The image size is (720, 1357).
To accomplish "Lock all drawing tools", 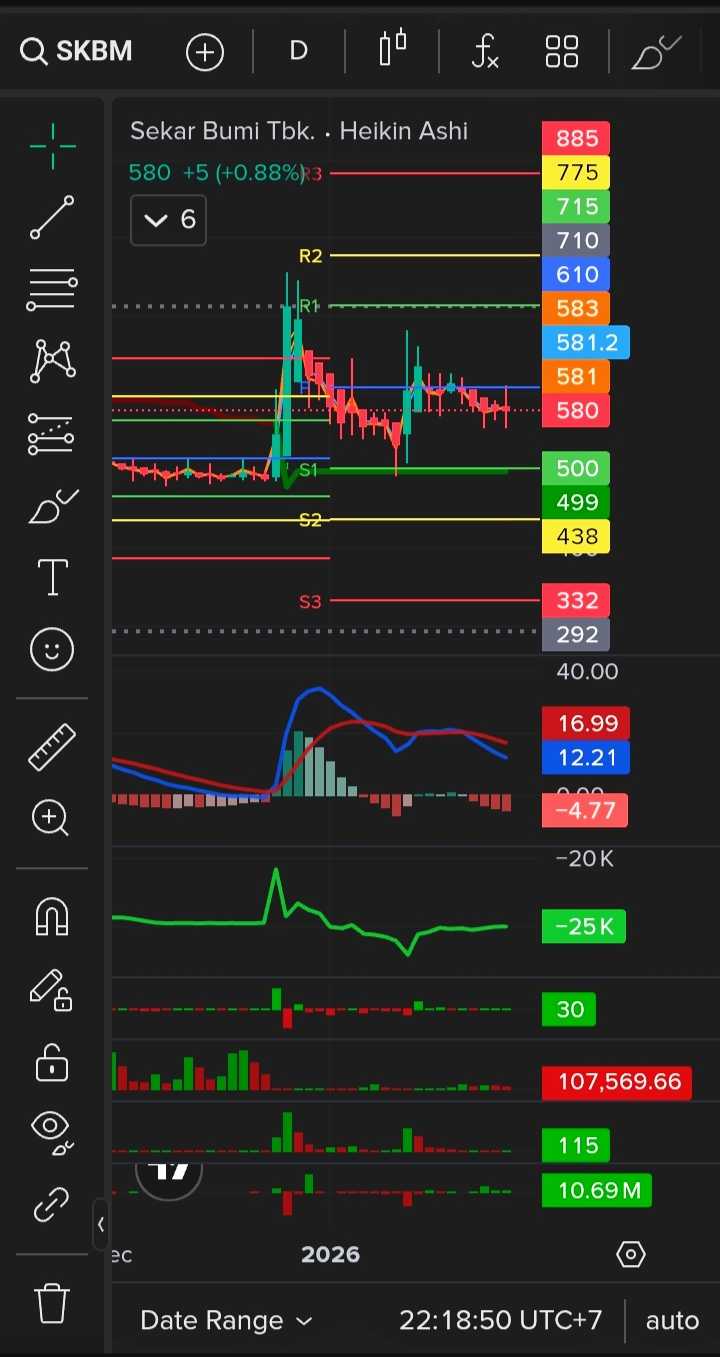I will [x=52, y=1062].
